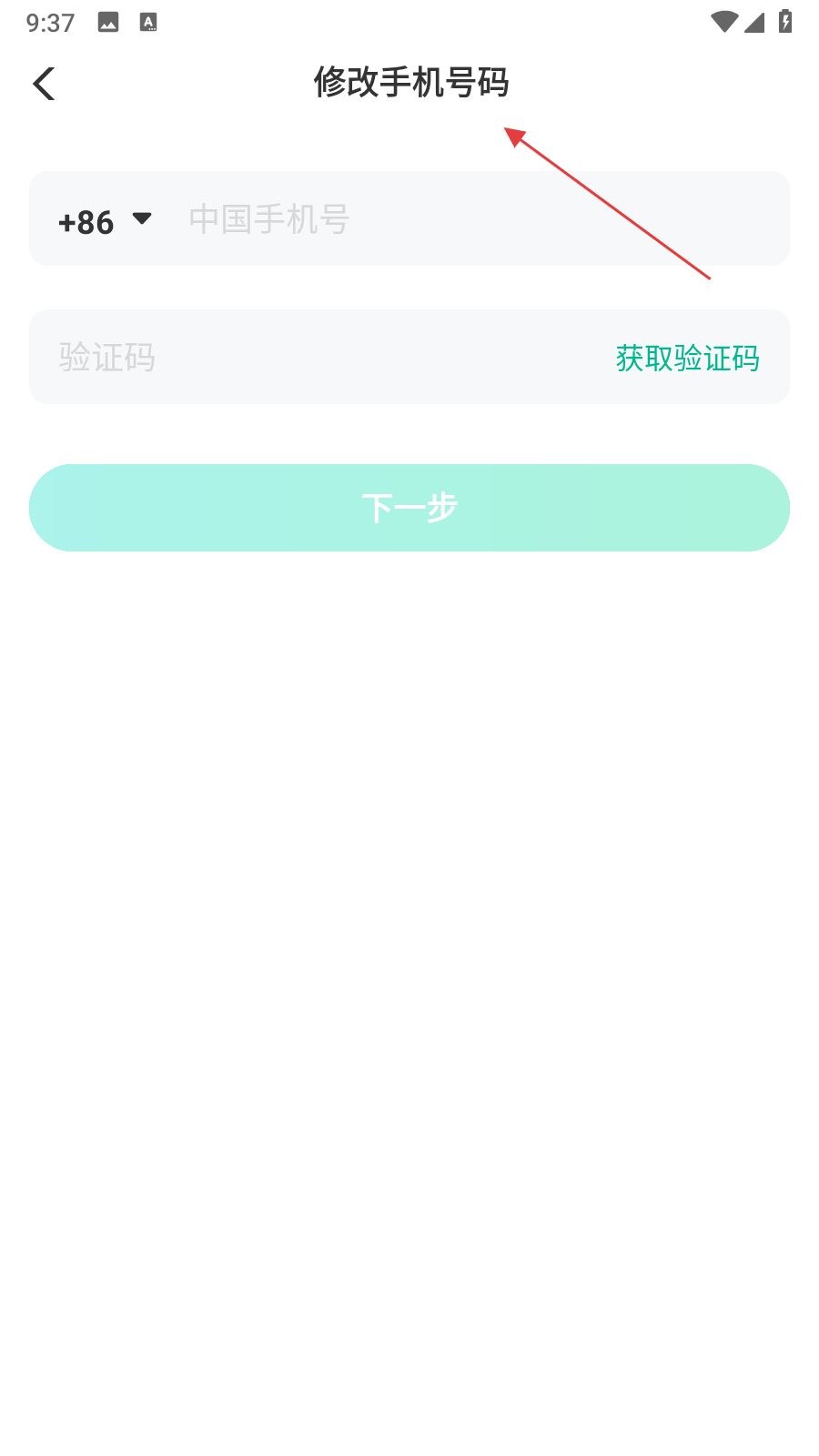Focus the 中国手机号 phone number field
The width and height of the screenshot is (819, 1456).
coord(455,219)
